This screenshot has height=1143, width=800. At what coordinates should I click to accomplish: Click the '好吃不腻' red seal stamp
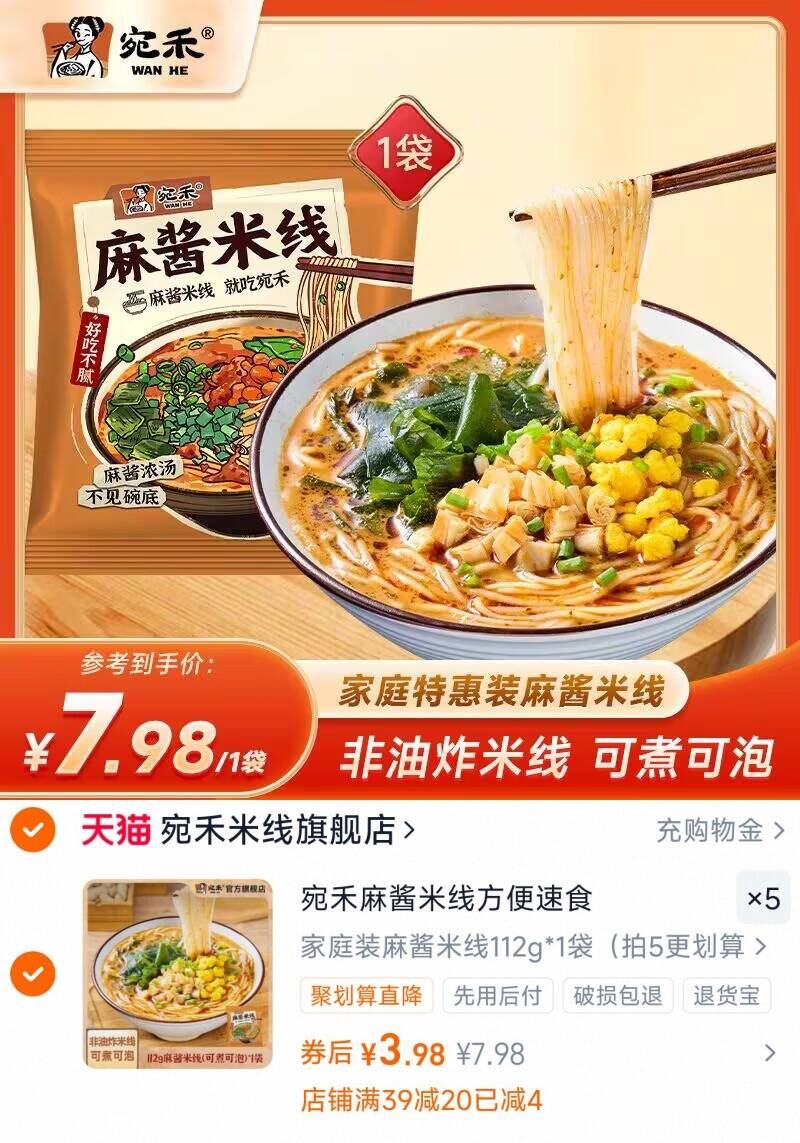click(90, 352)
